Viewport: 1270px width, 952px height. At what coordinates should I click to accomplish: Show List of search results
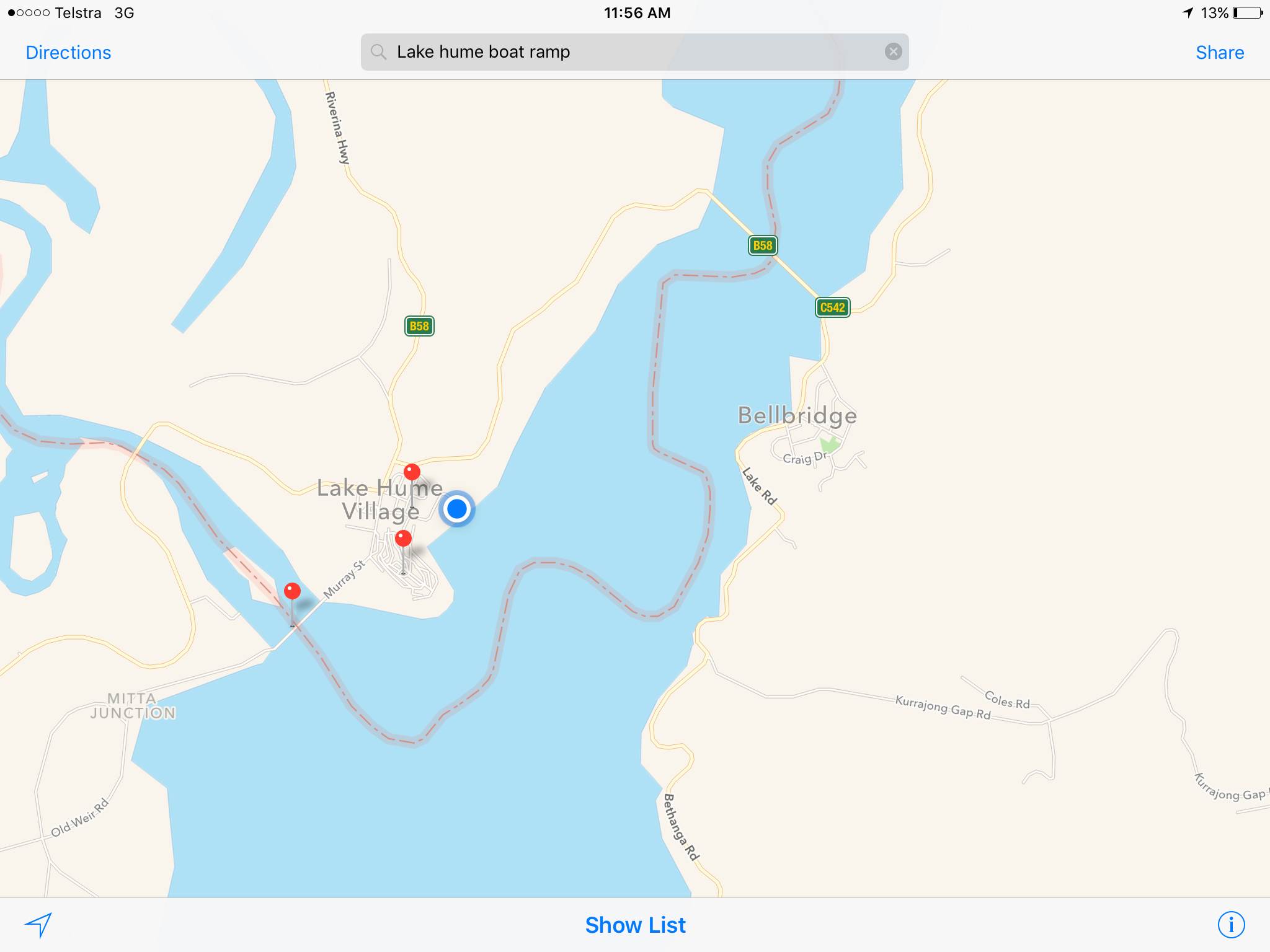click(x=635, y=925)
